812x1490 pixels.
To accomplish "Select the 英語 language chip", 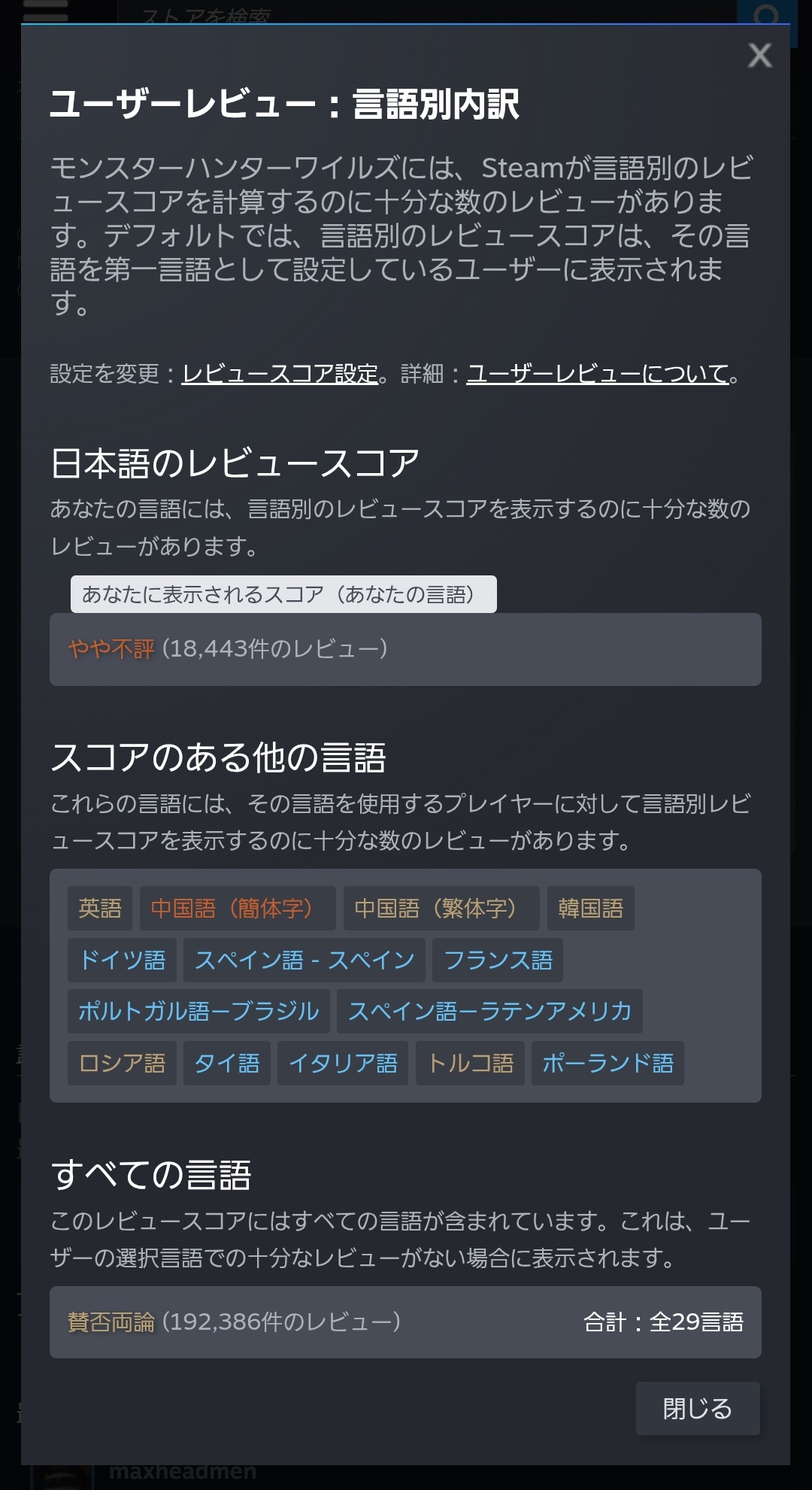I will point(100,909).
